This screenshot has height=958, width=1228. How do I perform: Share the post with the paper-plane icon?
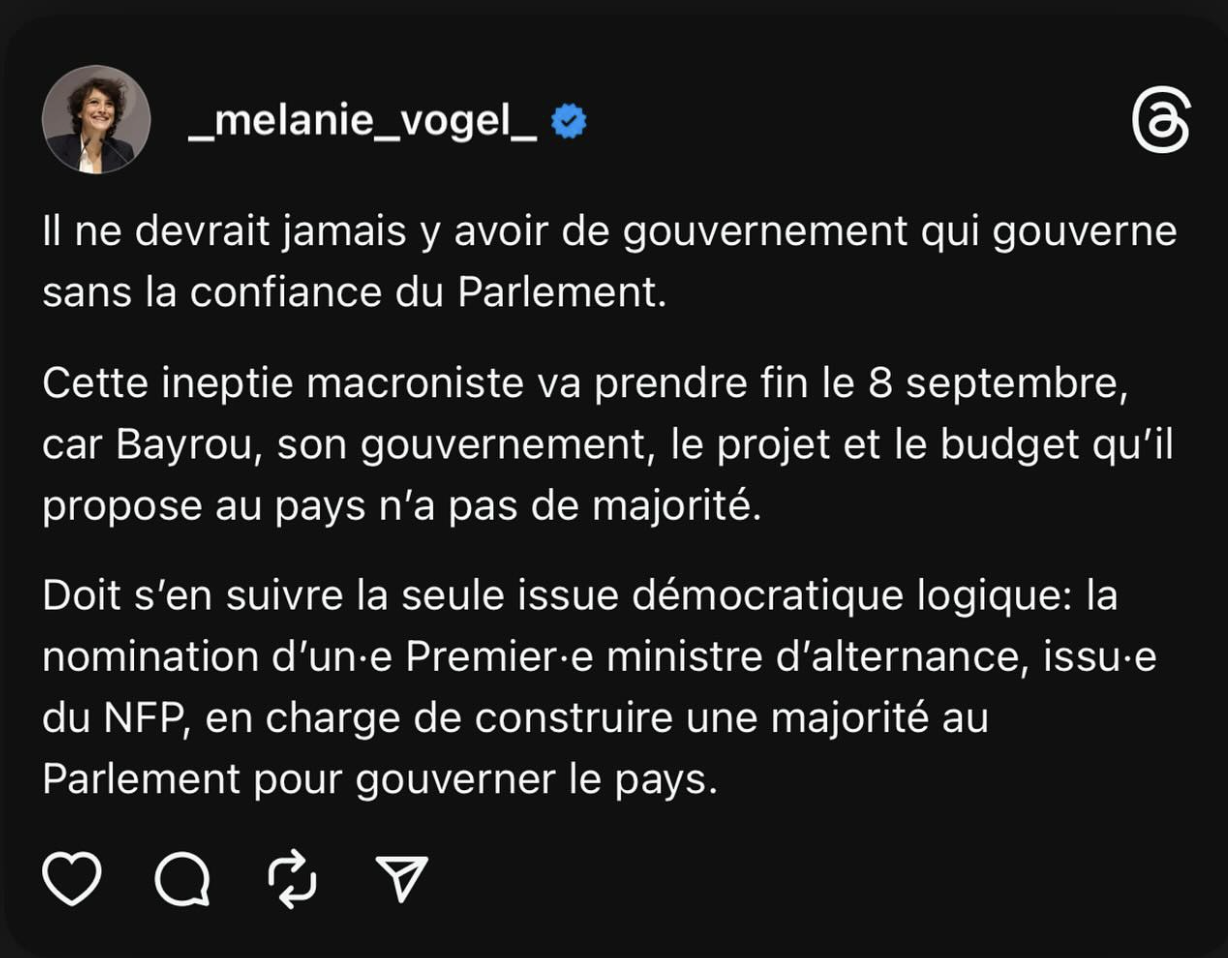pyautogui.click(x=401, y=879)
